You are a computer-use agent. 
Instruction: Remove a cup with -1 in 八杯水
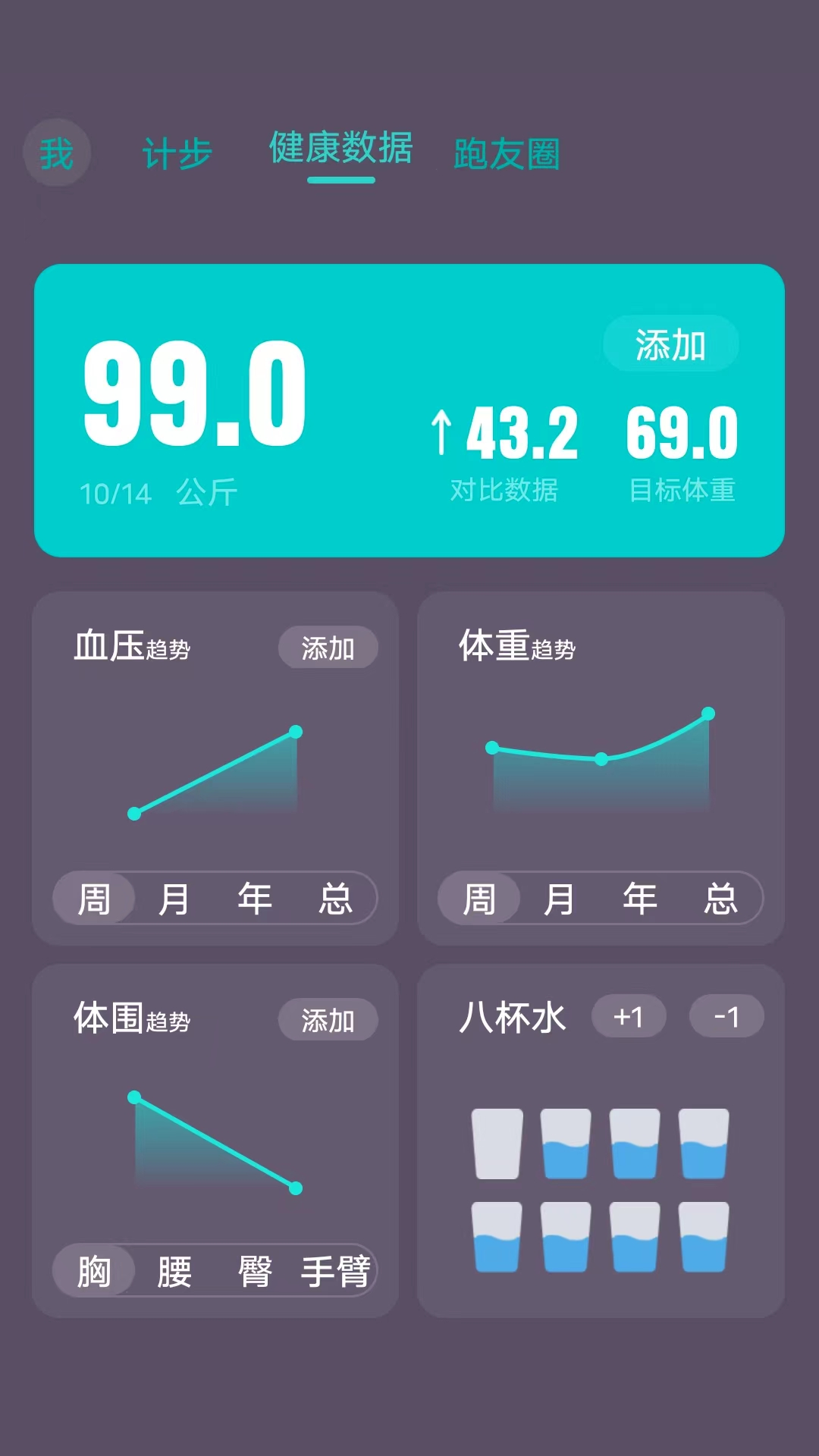[x=726, y=1016]
